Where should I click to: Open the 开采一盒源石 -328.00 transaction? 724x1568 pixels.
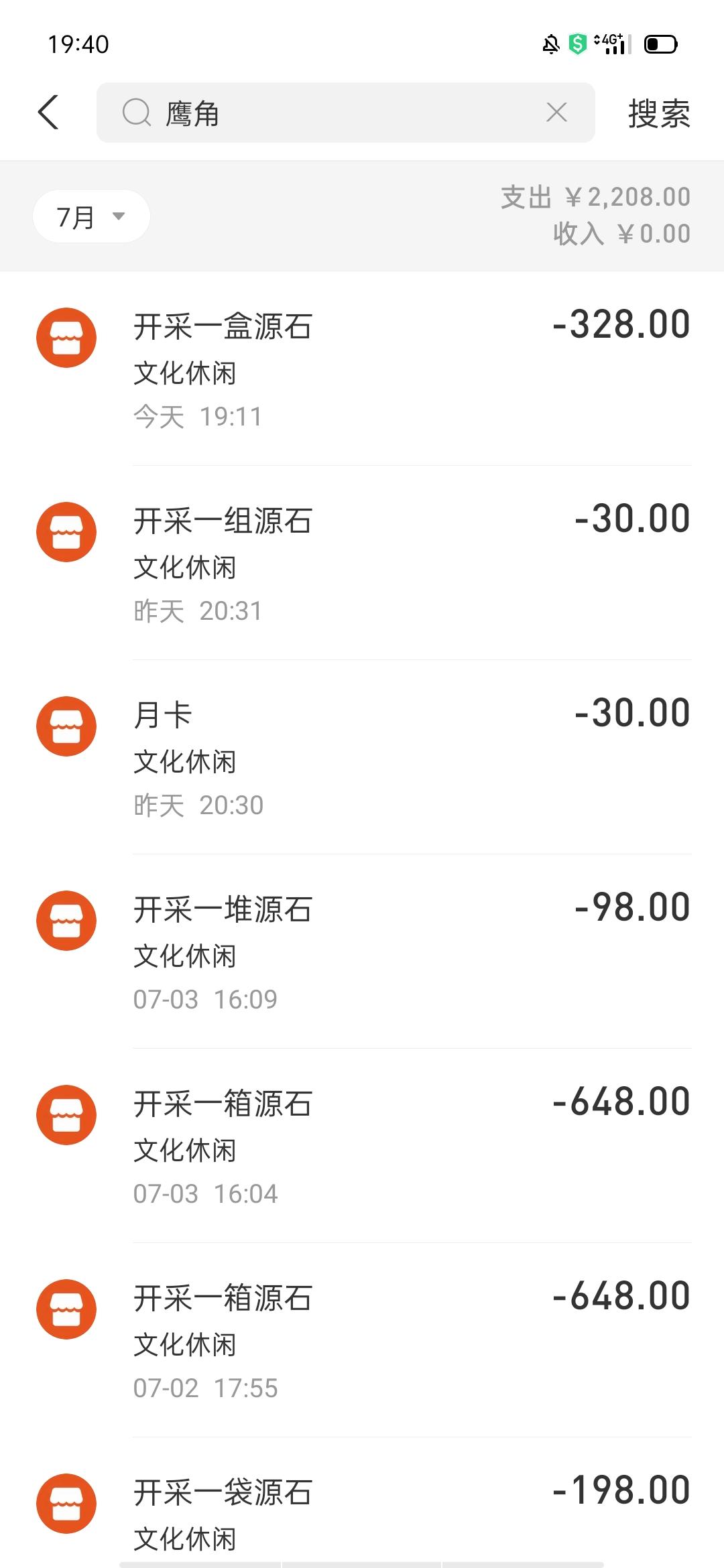(362, 369)
